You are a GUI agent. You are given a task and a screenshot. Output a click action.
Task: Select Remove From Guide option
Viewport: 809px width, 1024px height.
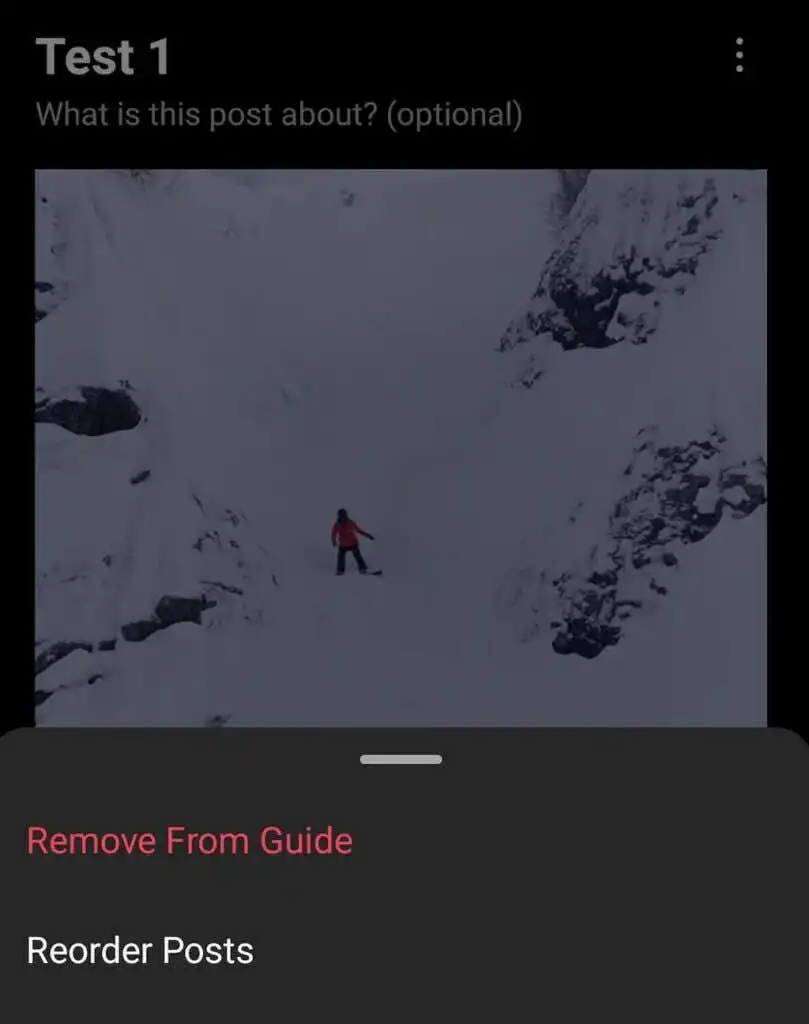click(189, 841)
